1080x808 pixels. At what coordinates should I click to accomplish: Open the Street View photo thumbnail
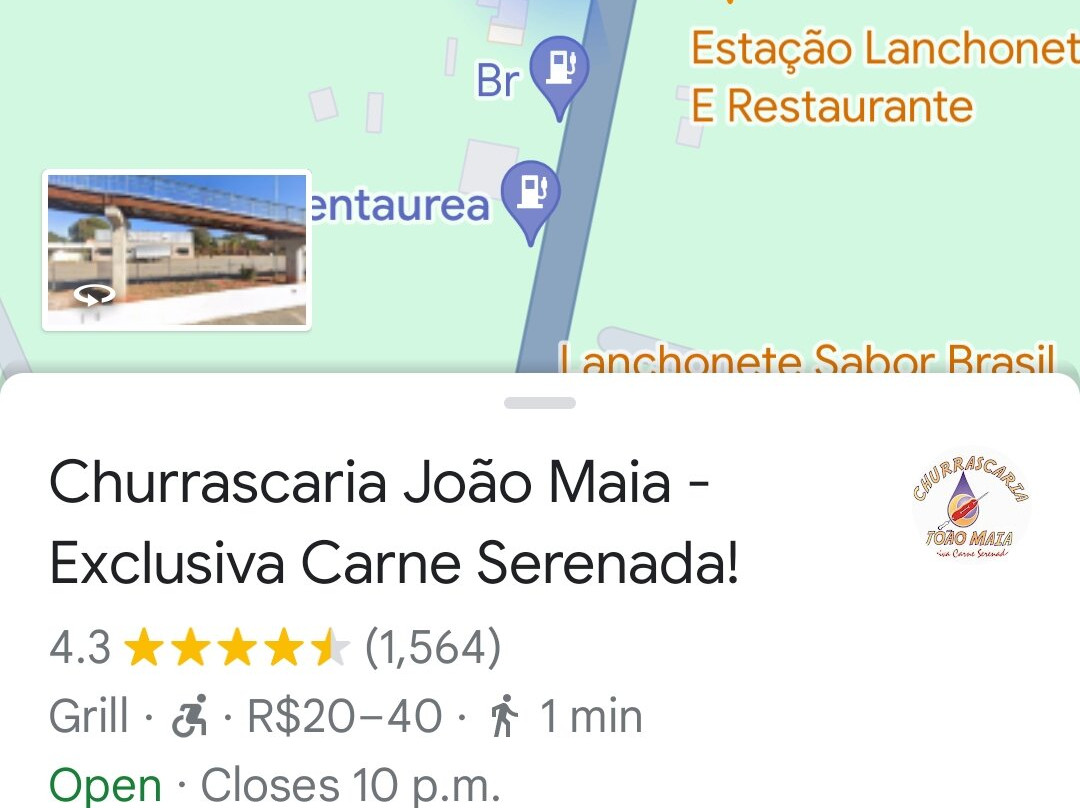point(176,250)
